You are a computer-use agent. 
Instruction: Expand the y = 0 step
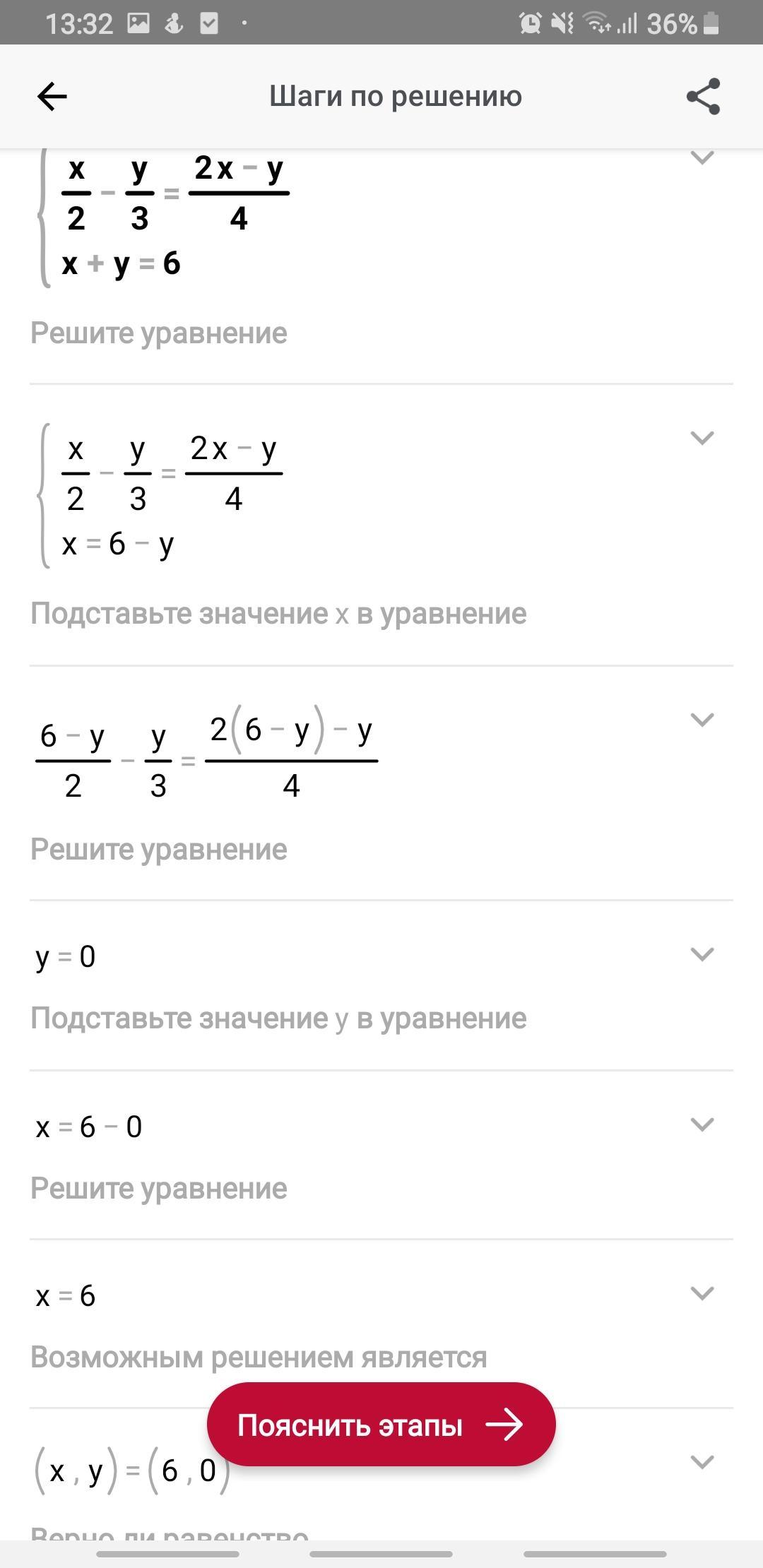point(702,954)
